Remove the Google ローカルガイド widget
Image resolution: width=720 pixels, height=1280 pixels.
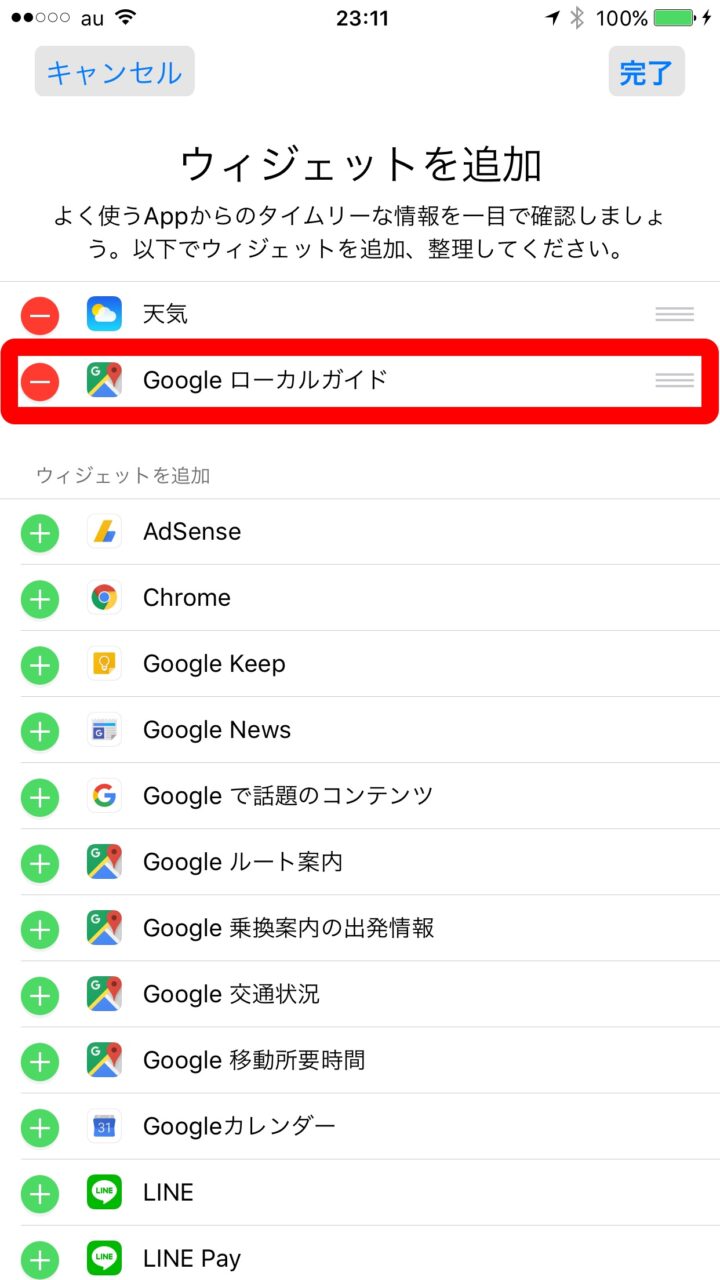[40, 381]
